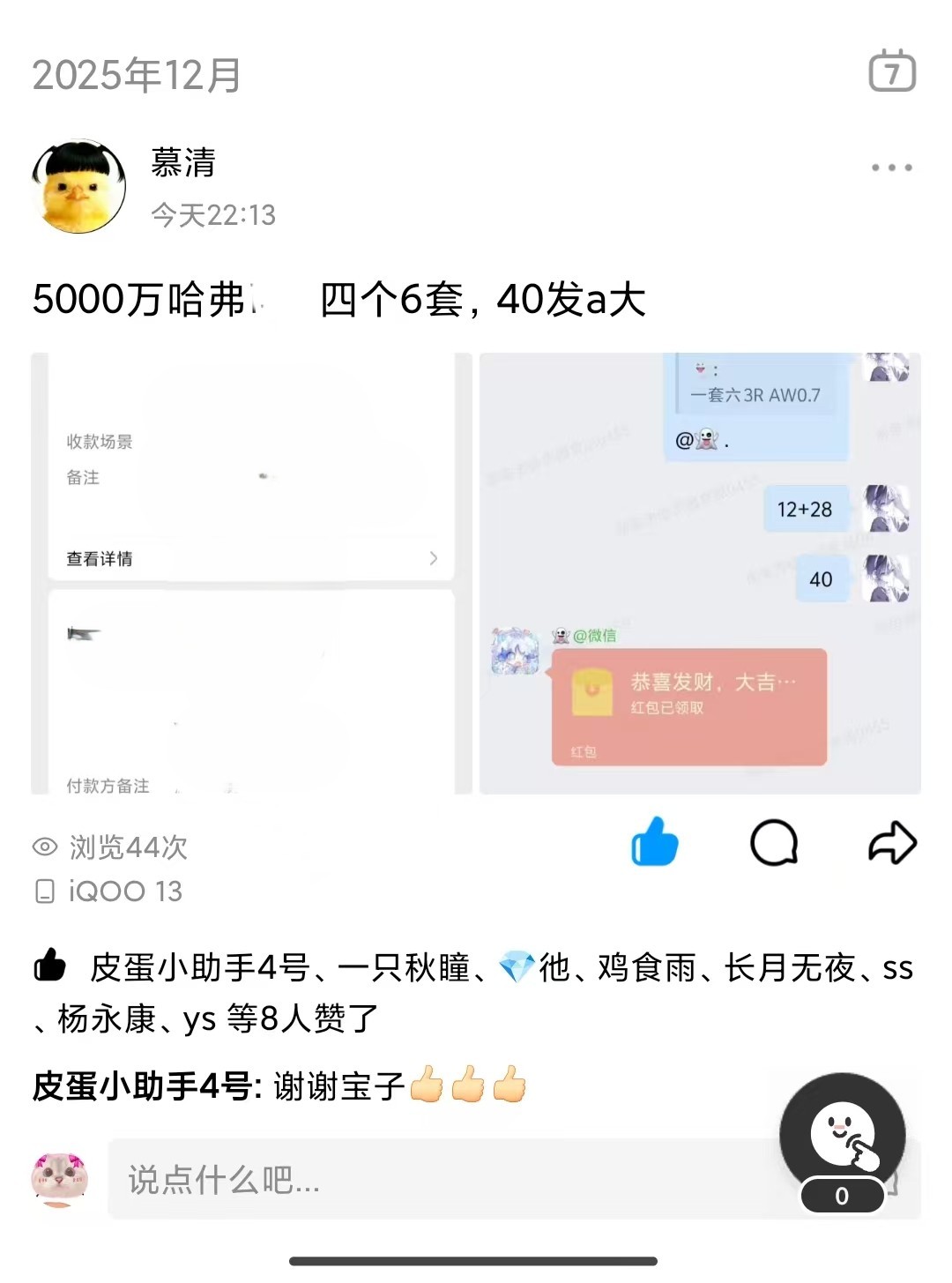The height and width of the screenshot is (1283, 952).
Task: Open the three-dot post options menu
Action: 891,168
